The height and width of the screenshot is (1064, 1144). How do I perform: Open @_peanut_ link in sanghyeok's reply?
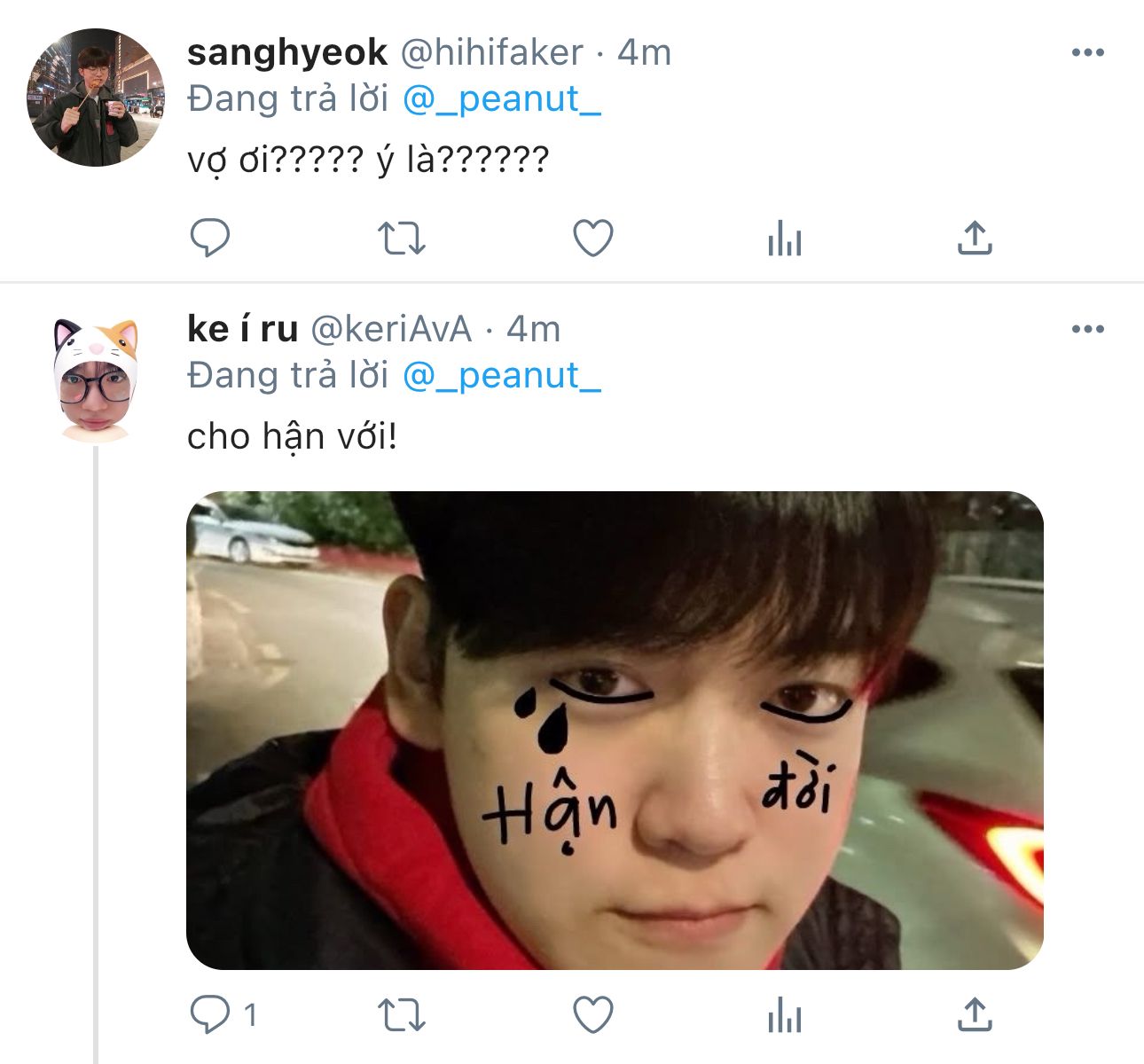502,99
